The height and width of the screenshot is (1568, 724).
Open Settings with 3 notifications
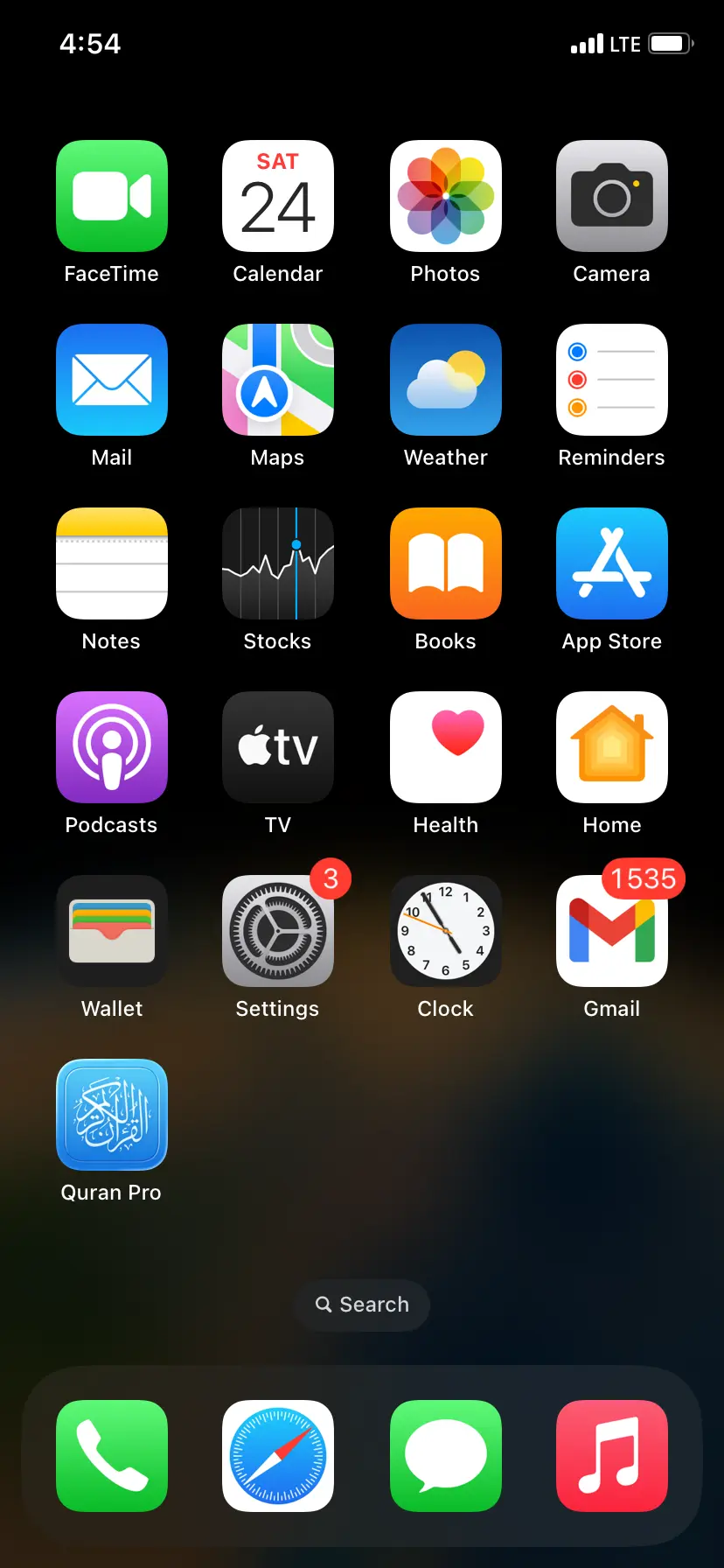tap(278, 931)
